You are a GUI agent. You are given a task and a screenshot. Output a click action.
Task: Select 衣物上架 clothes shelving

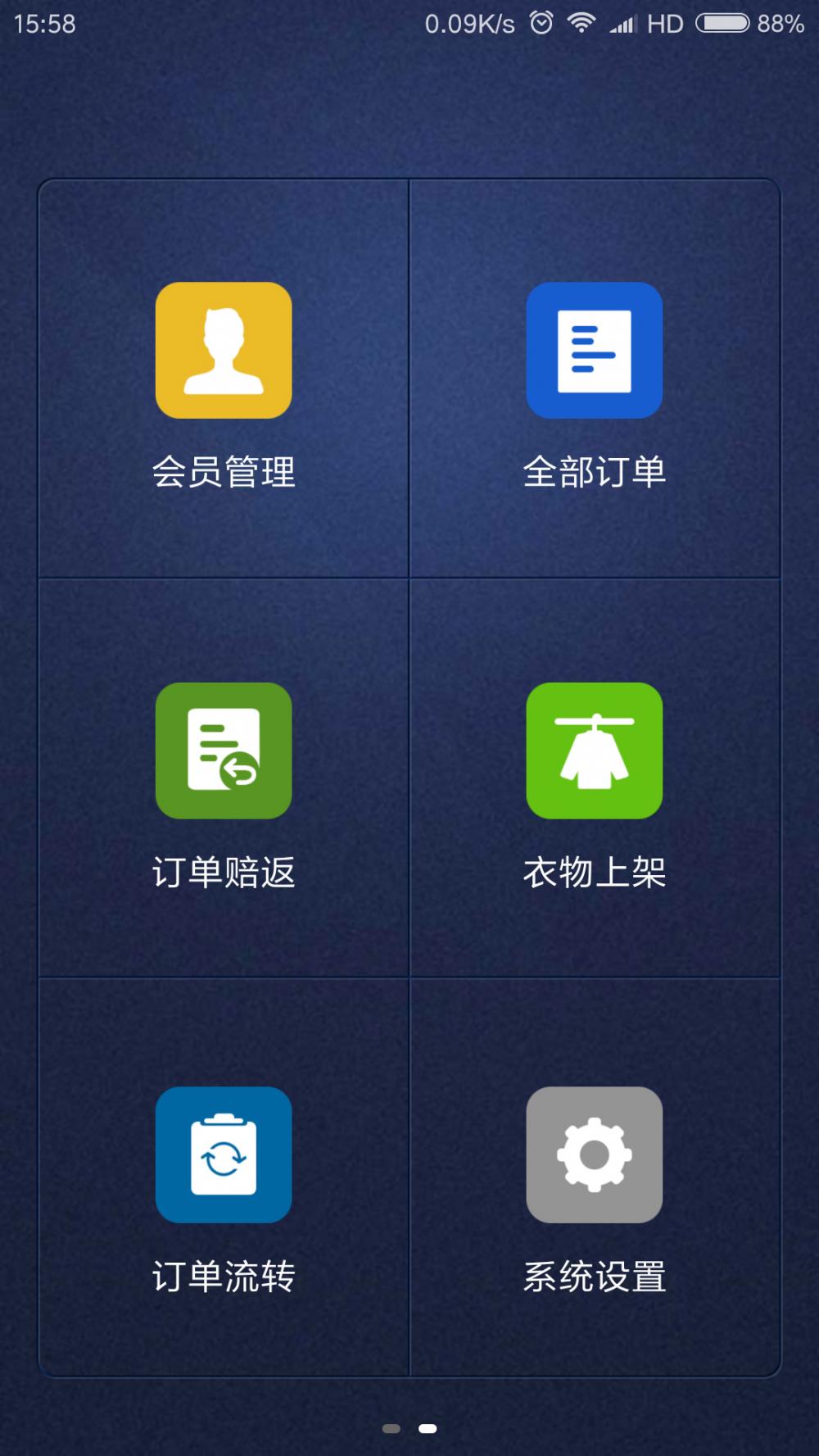(594, 751)
